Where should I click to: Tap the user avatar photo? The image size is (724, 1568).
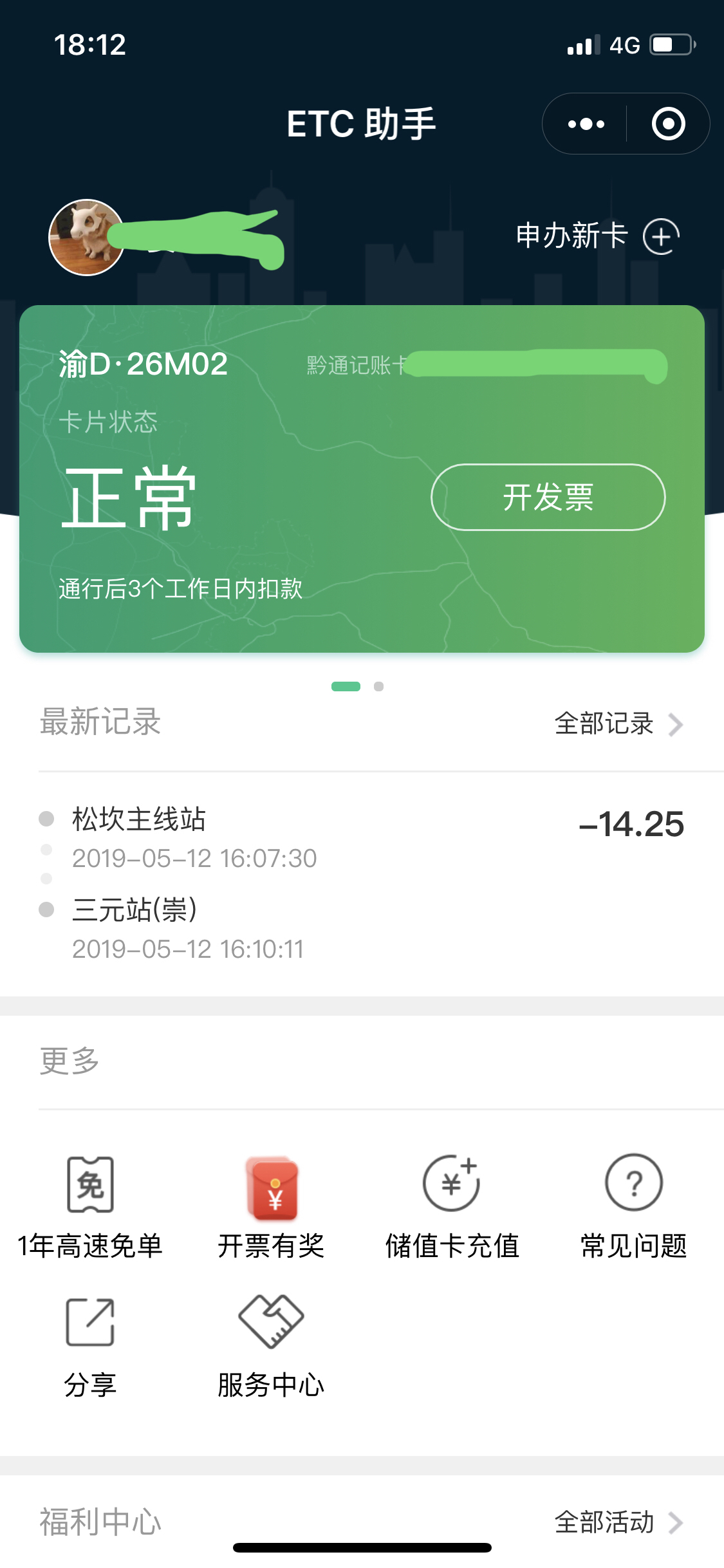pos(86,236)
